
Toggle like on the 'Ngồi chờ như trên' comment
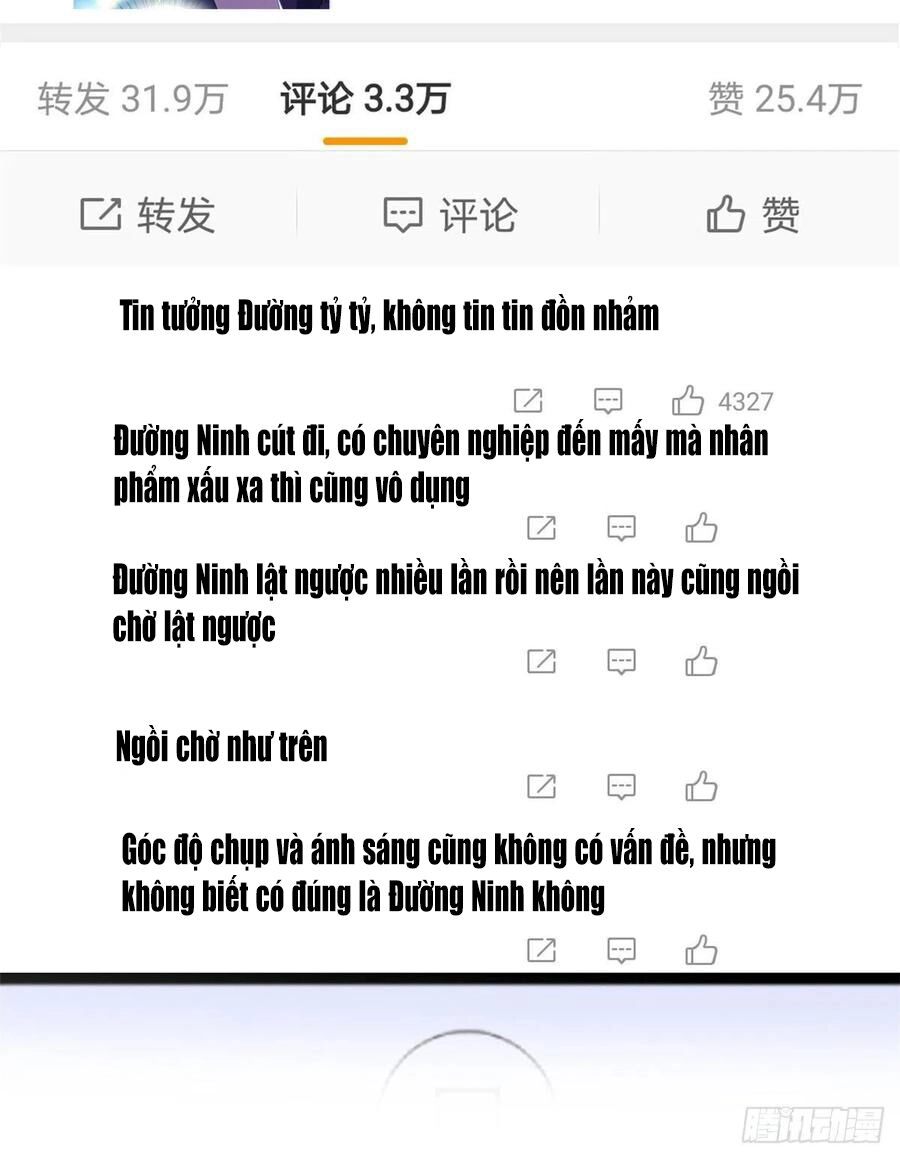point(700,786)
